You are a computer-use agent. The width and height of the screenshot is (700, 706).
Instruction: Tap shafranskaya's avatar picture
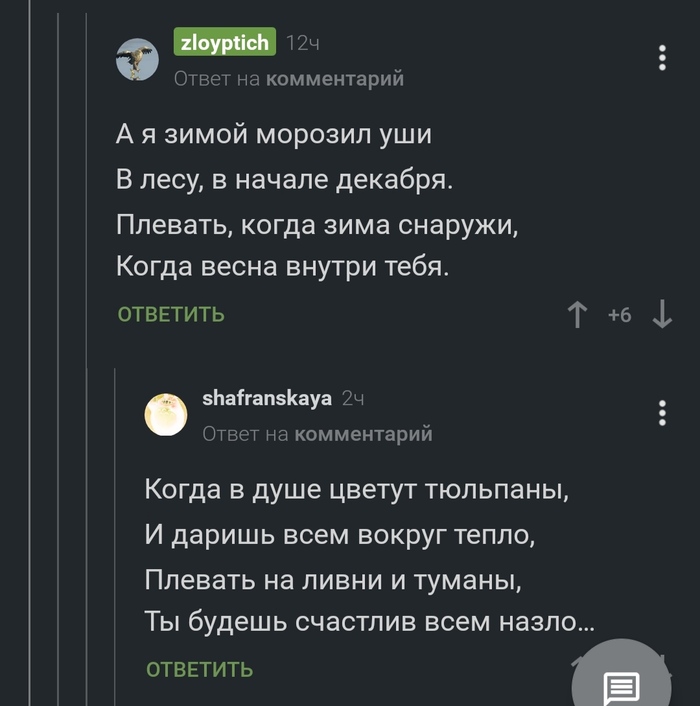(166, 414)
